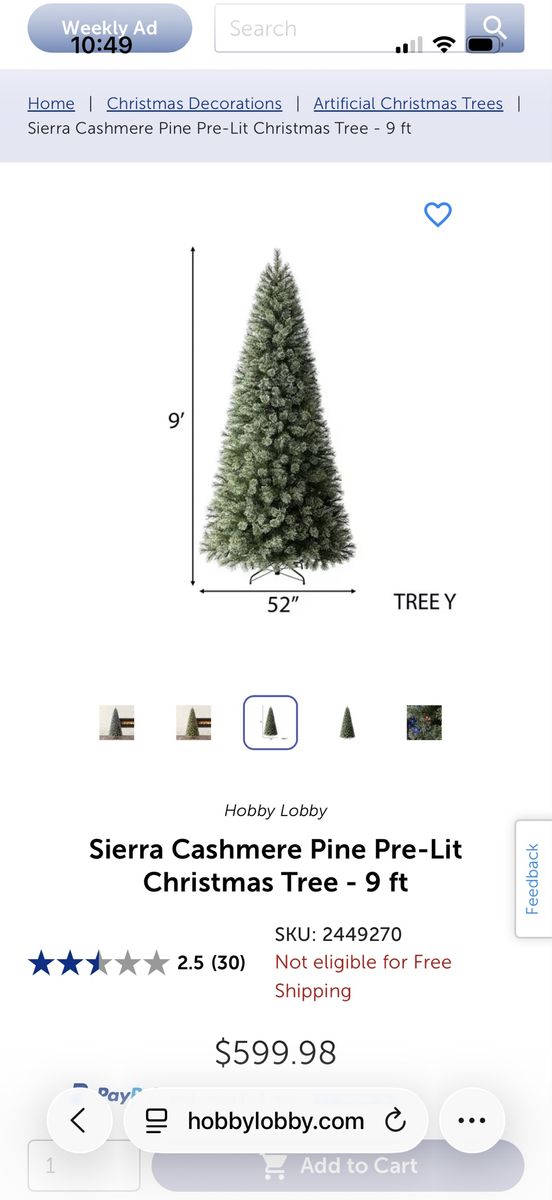Reload the page with refresh icon

coord(395,1121)
